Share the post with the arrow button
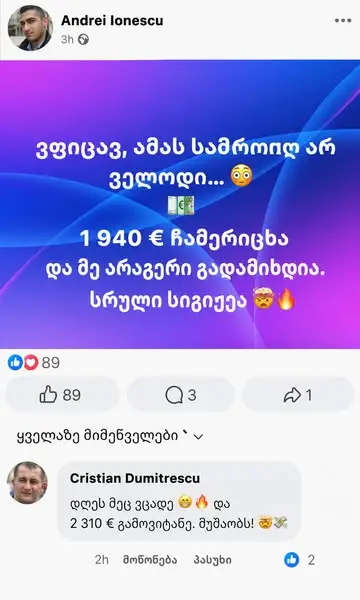The width and height of the screenshot is (360, 600). (x=298, y=395)
